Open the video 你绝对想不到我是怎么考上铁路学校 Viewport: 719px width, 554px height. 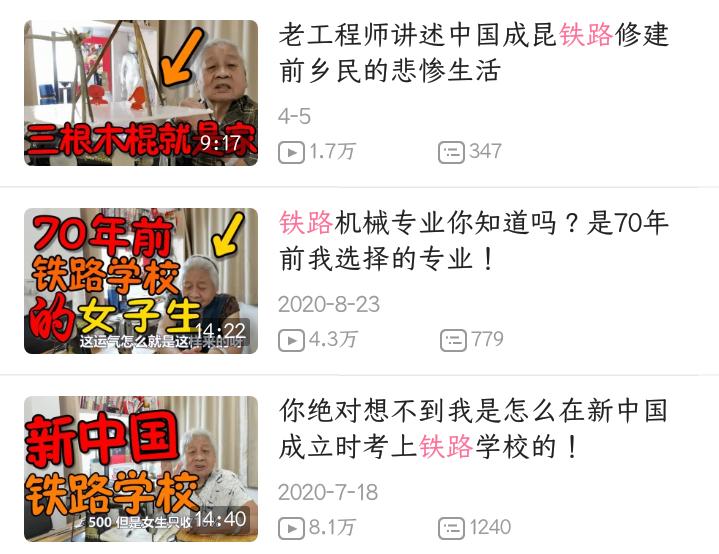(474, 429)
